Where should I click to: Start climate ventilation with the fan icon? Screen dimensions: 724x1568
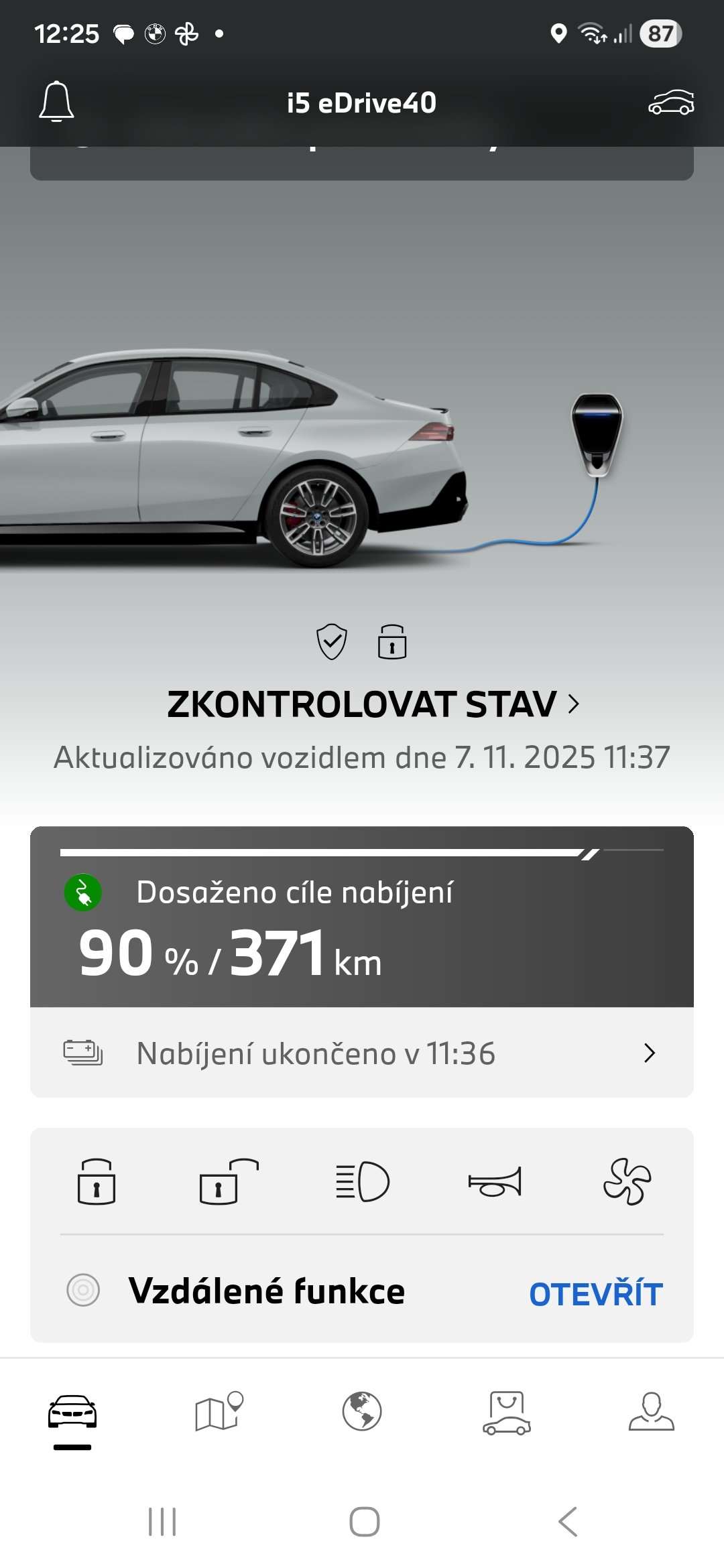tap(627, 1181)
